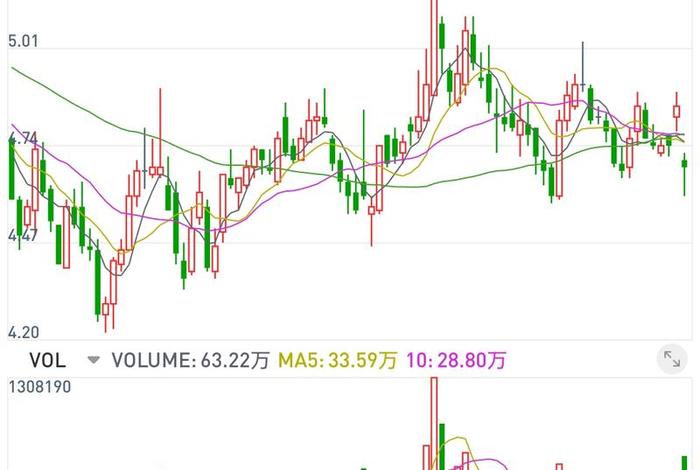Screen dimensions: 700x470
Task: Expand the chart to fullscreen
Action: [672, 359]
